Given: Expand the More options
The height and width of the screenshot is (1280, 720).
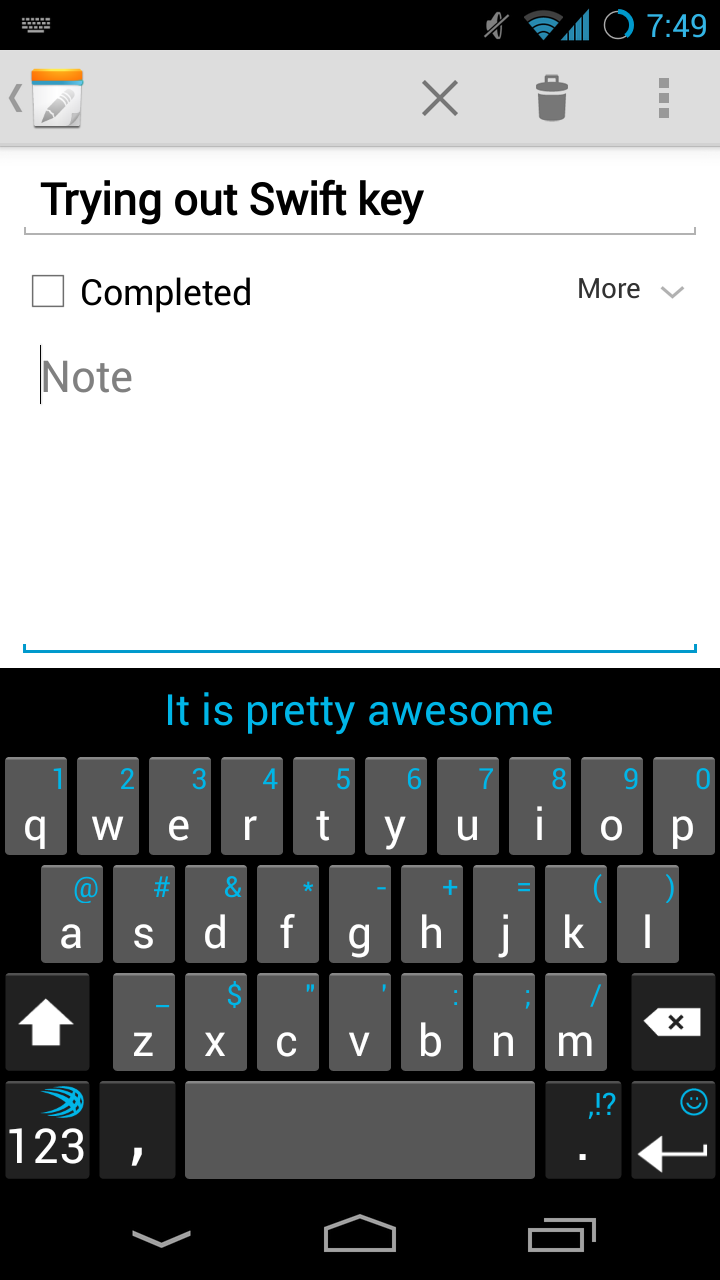Looking at the screenshot, I should (631, 290).
